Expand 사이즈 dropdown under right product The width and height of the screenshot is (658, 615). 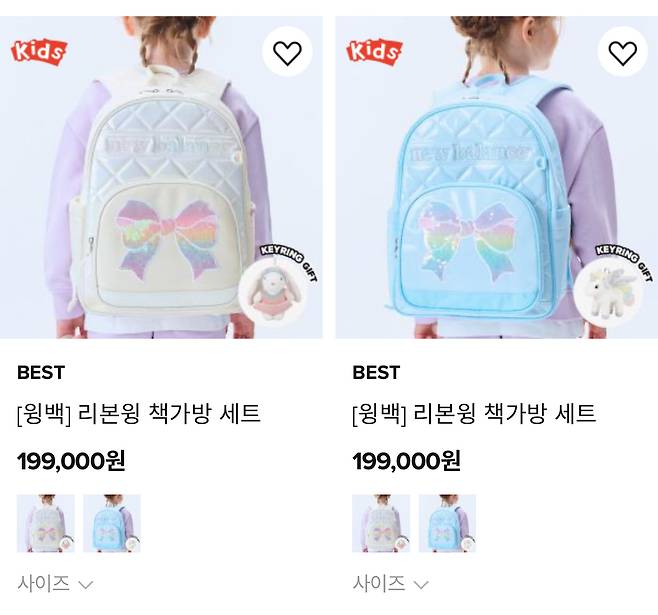pyautogui.click(x=390, y=583)
